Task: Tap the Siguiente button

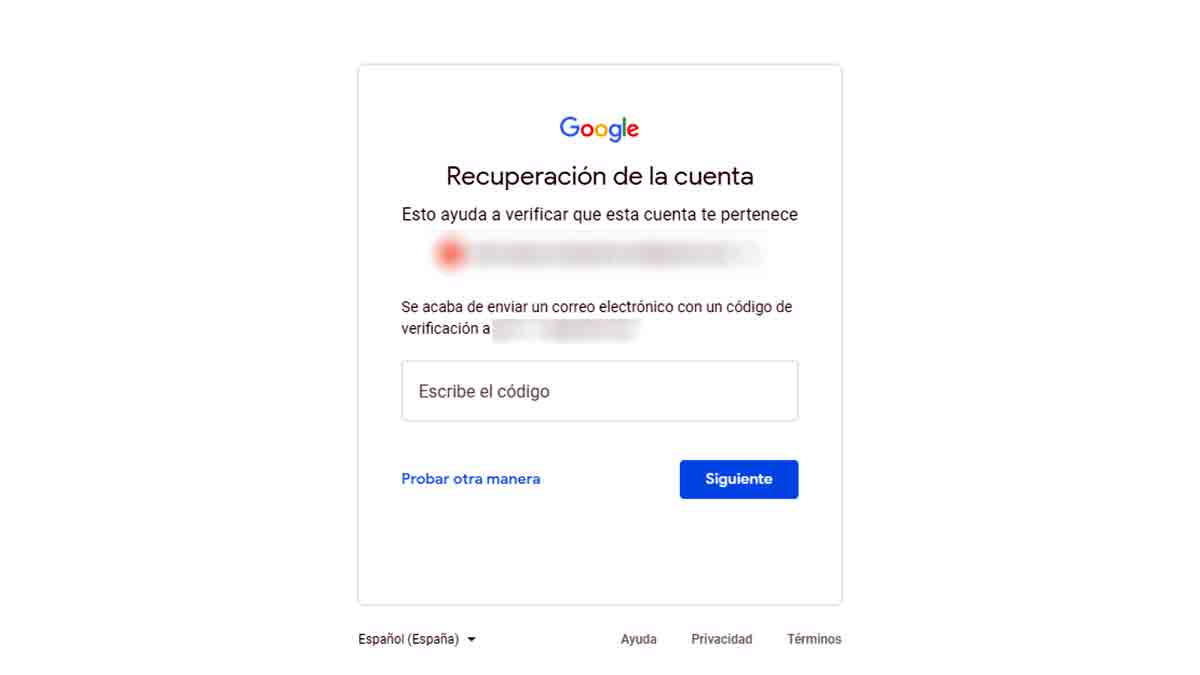Action: [738, 479]
